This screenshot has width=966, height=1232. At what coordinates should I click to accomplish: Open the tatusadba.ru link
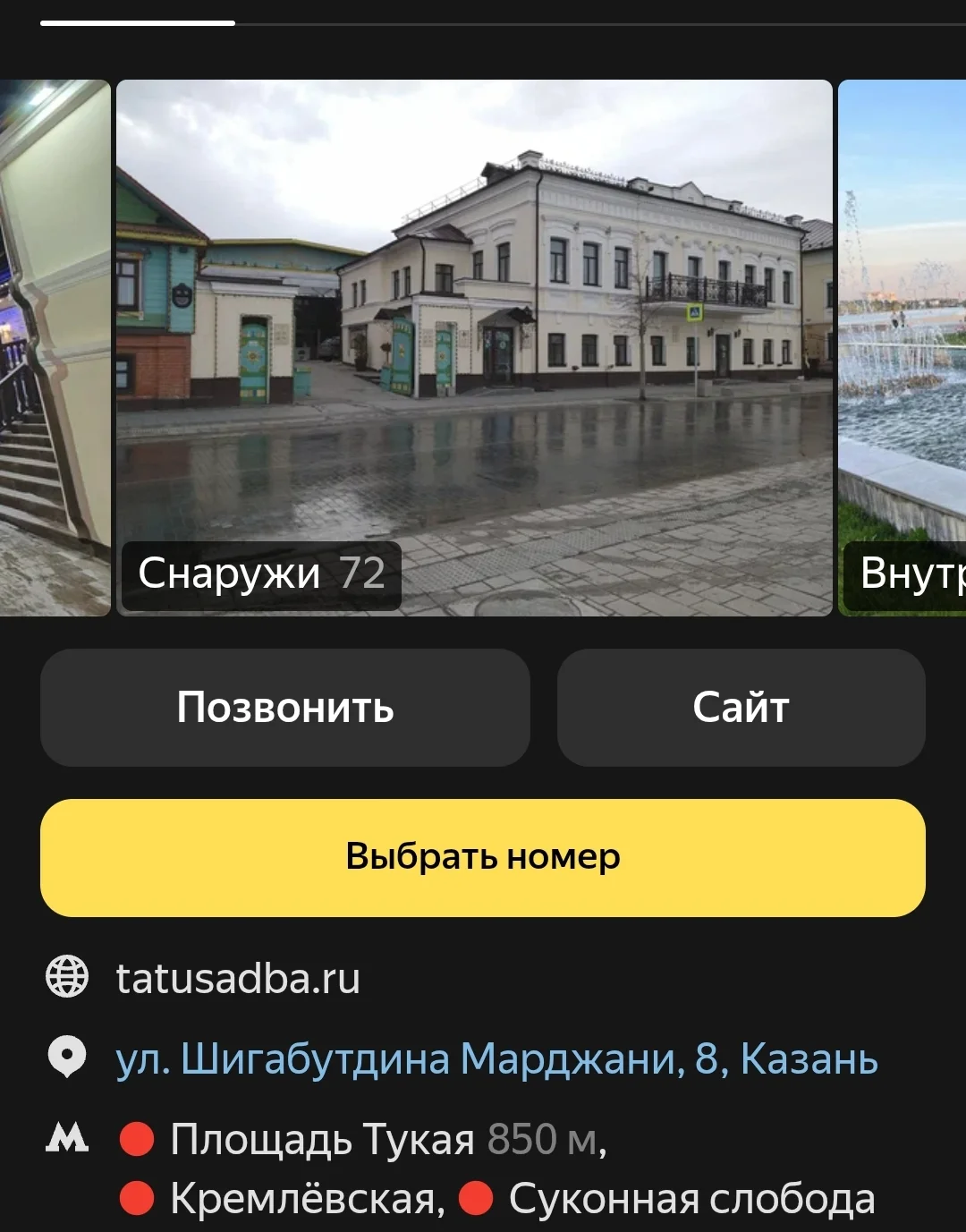tap(237, 979)
